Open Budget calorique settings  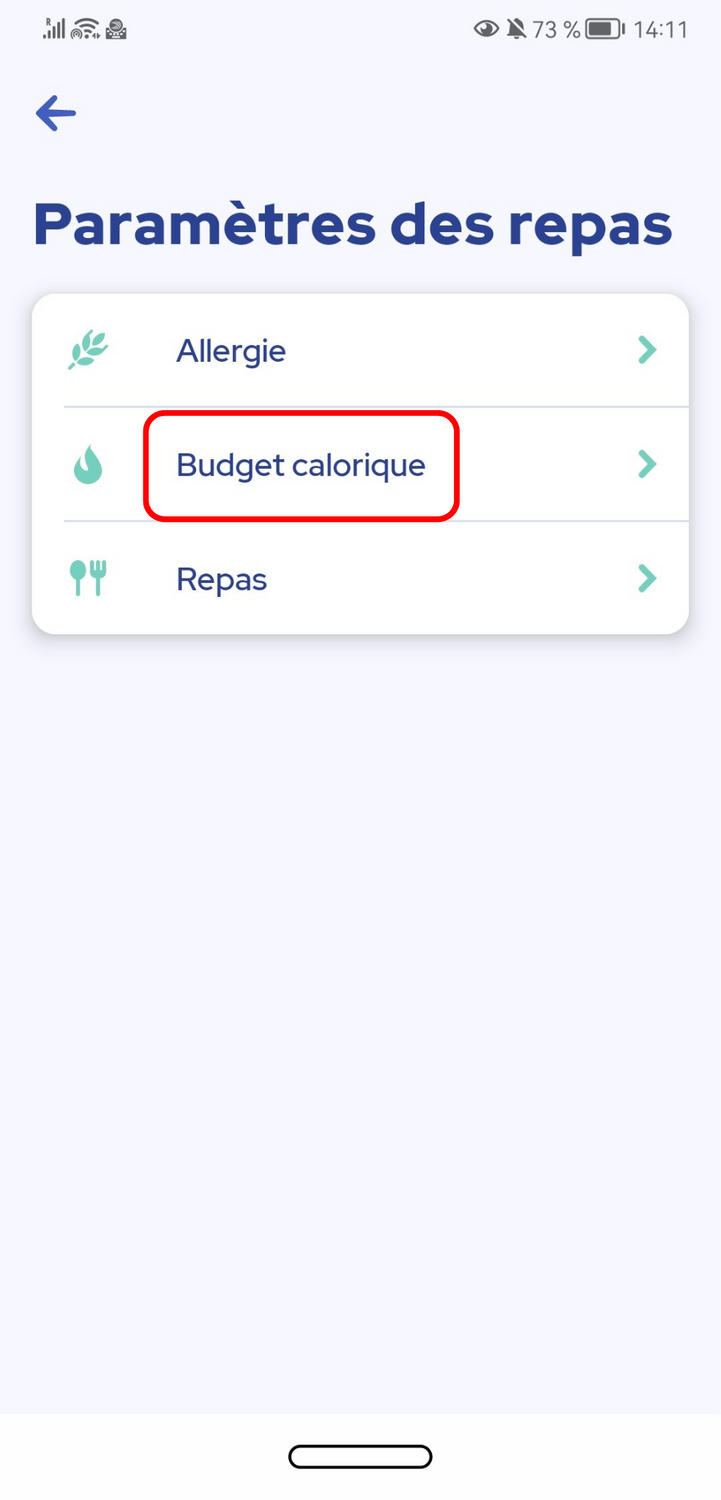(360, 464)
